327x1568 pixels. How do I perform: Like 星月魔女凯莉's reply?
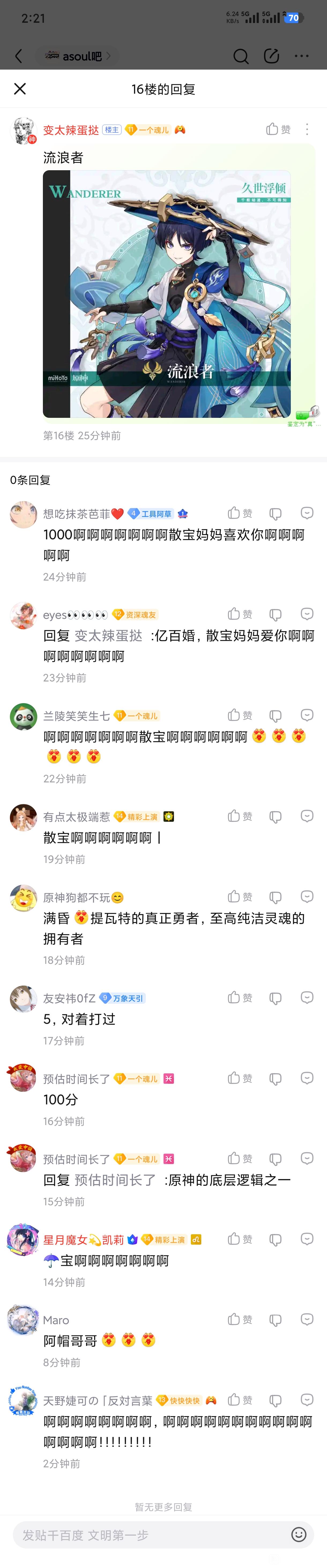(240, 1239)
